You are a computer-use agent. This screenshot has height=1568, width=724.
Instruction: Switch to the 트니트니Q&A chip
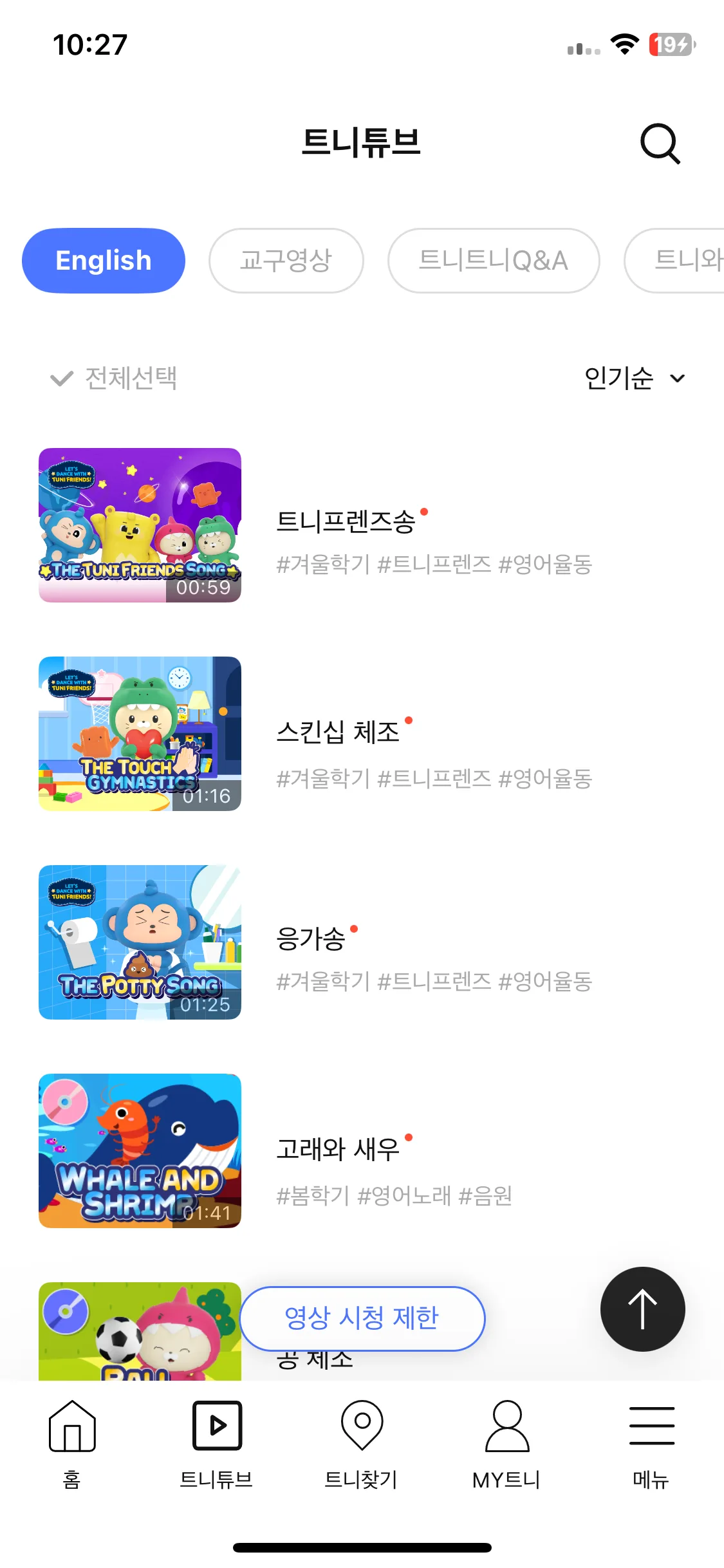[x=494, y=261]
